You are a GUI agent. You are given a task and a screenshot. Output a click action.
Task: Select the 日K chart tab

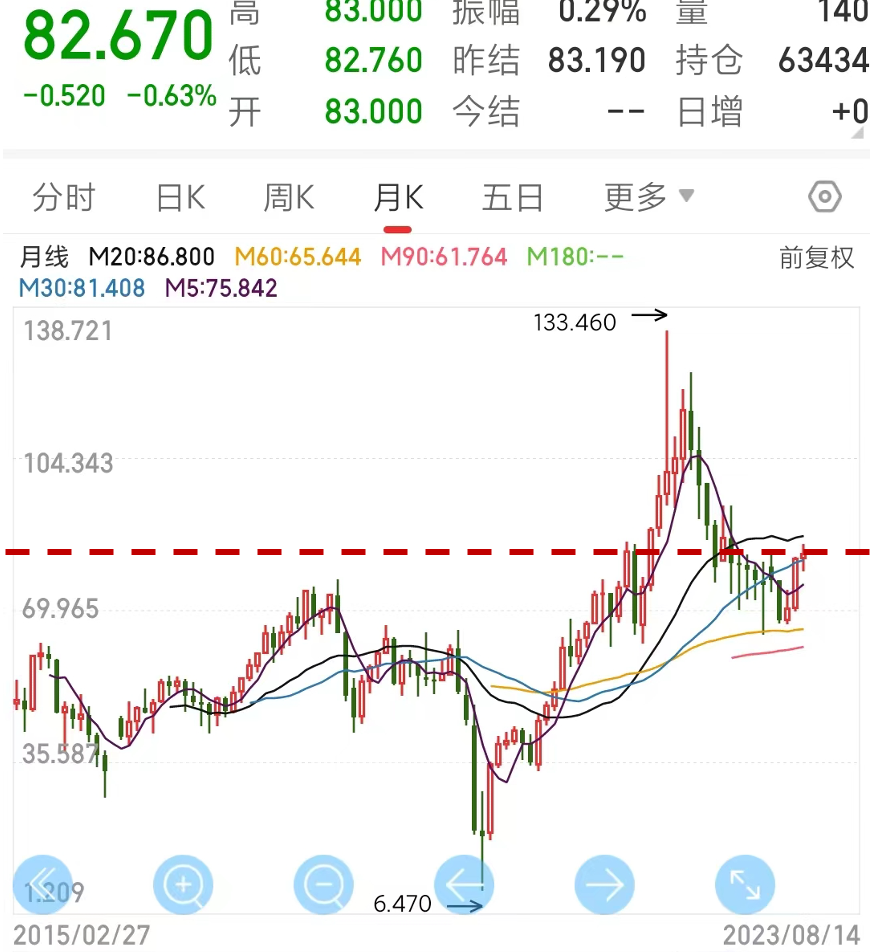click(181, 197)
